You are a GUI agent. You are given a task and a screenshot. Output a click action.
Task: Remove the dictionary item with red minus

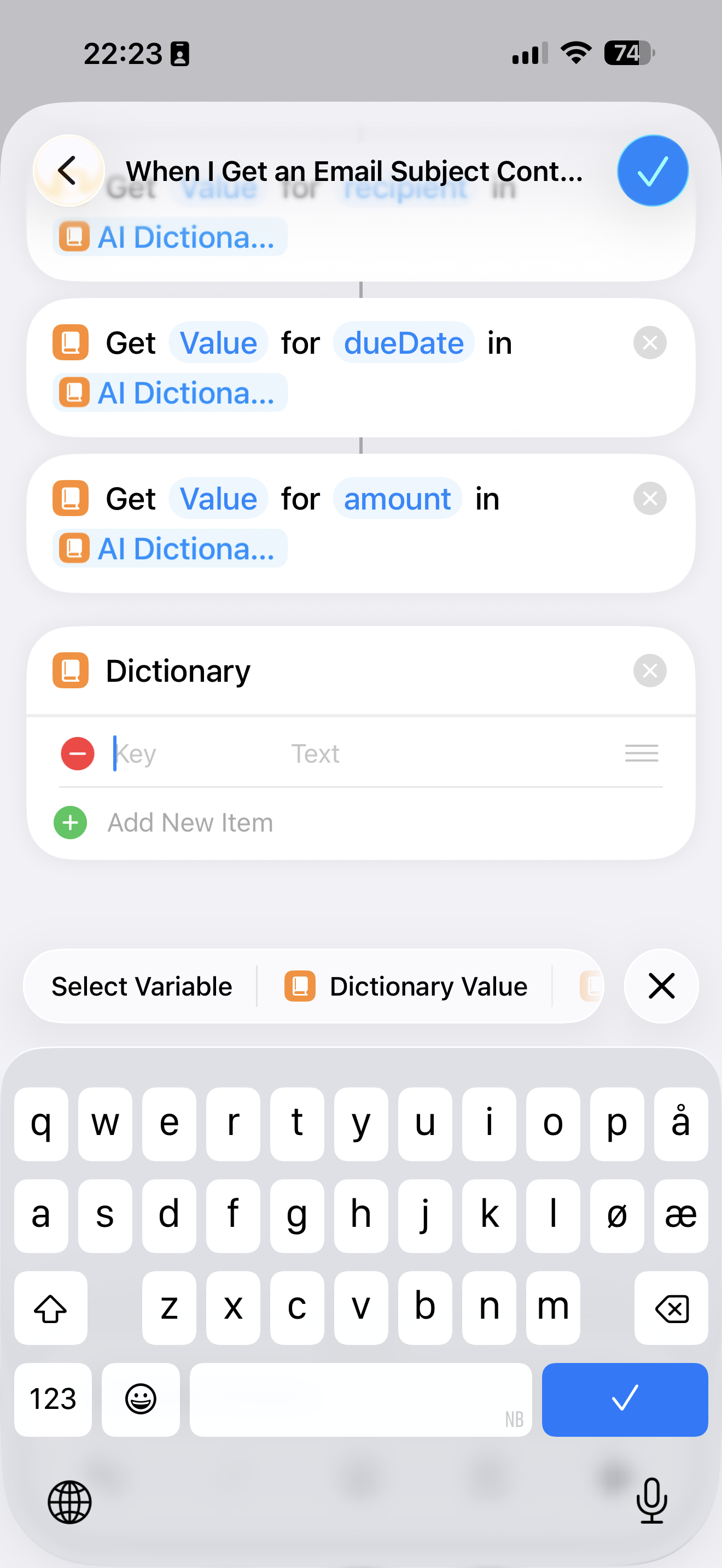(77, 753)
